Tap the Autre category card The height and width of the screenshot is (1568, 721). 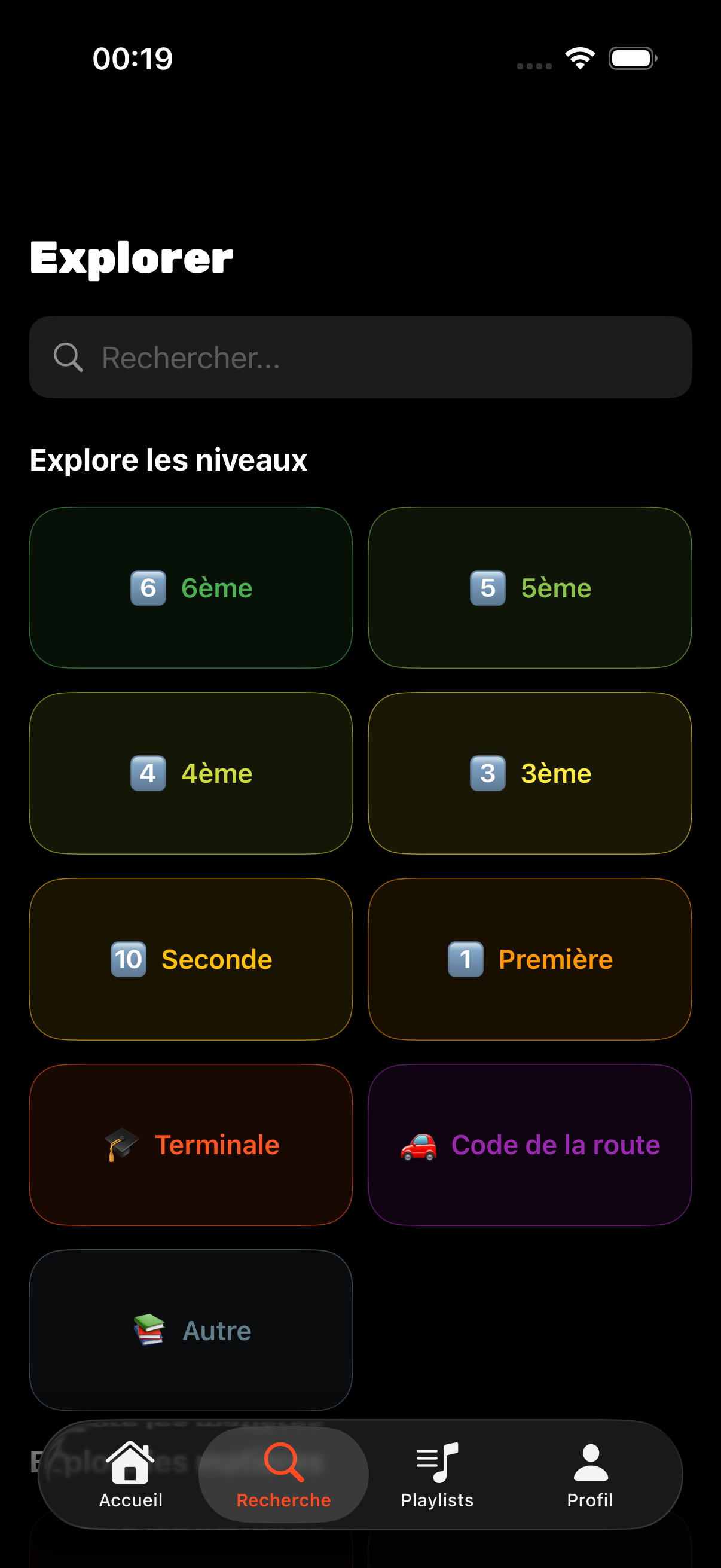tap(191, 1331)
